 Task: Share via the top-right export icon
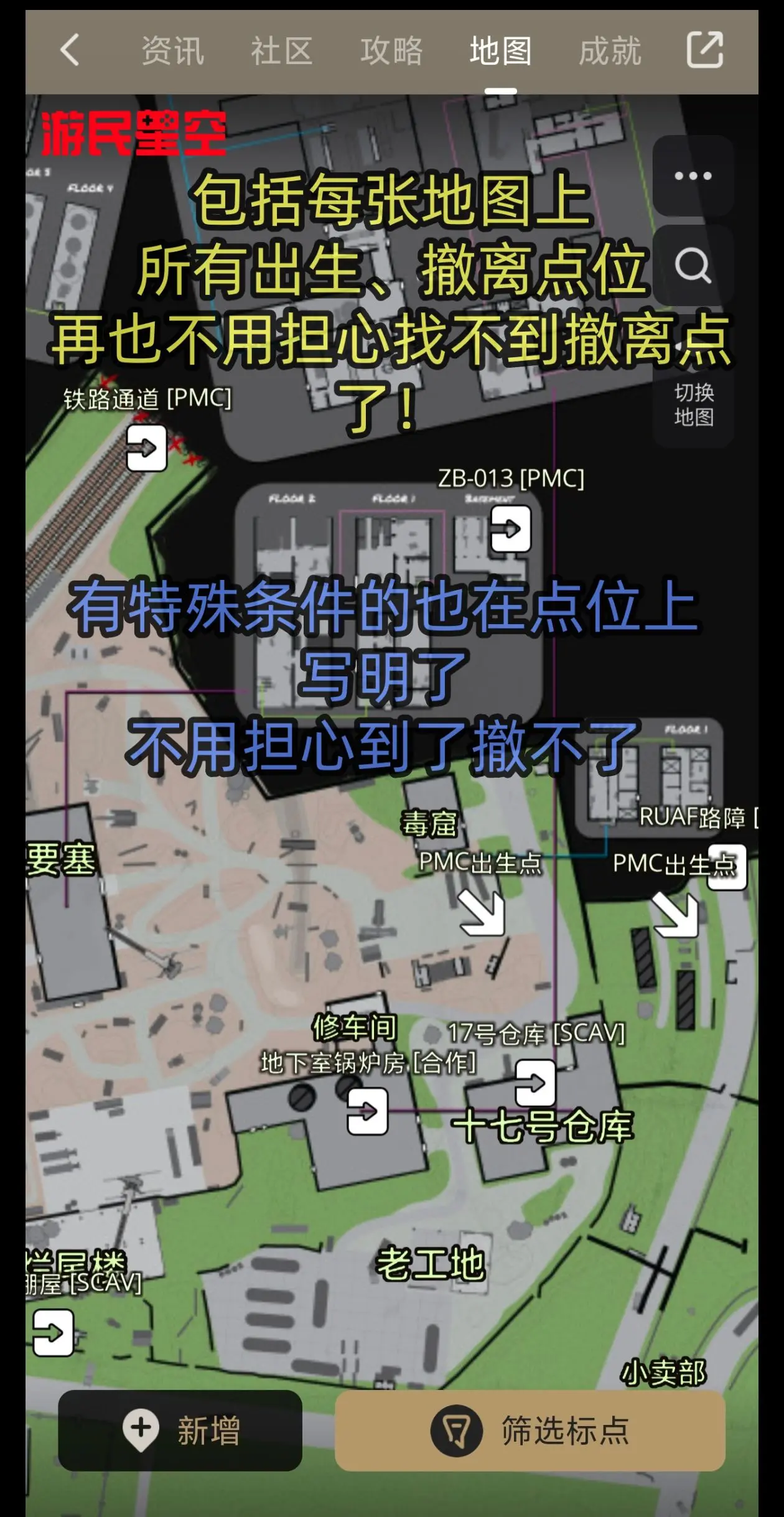click(705, 50)
